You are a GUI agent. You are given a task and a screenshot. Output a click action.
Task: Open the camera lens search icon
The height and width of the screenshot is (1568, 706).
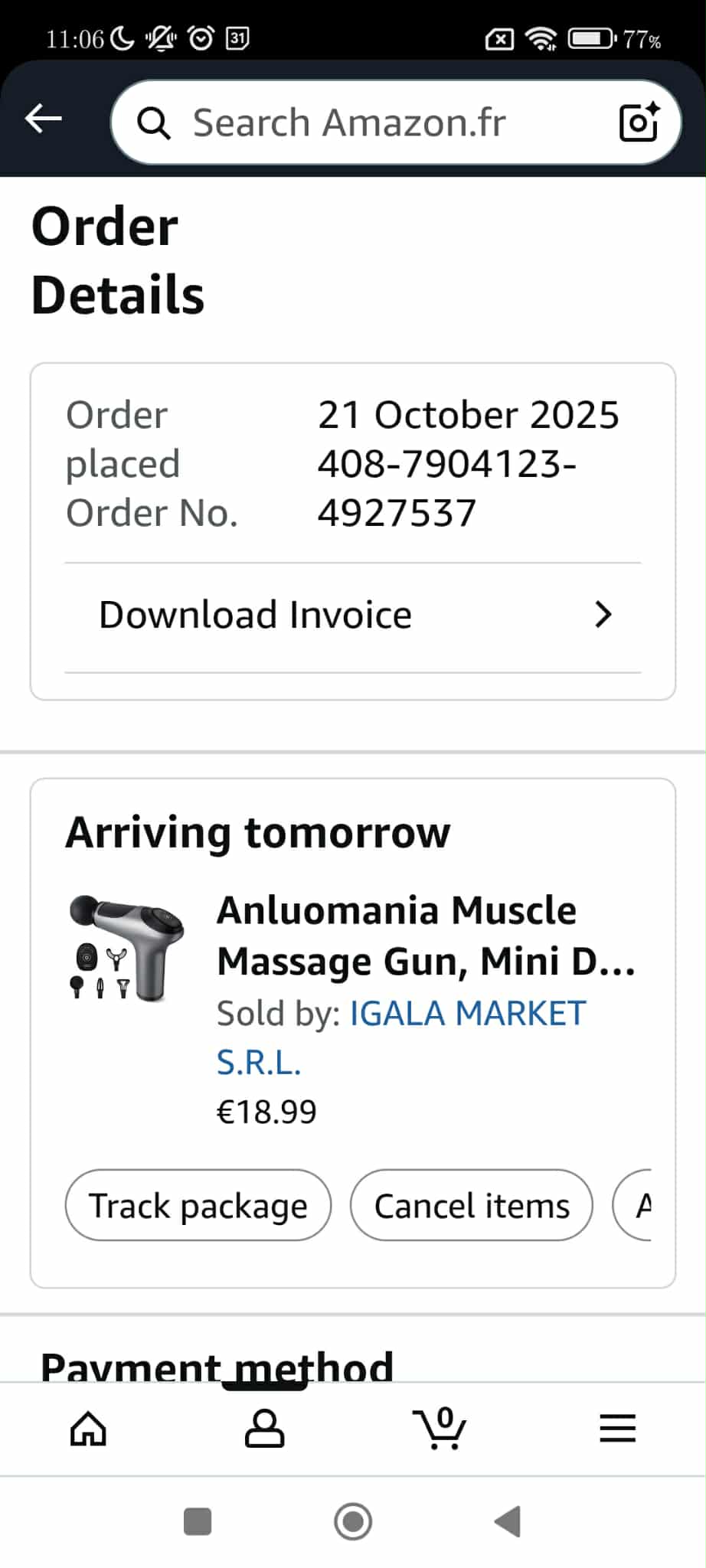point(639,122)
